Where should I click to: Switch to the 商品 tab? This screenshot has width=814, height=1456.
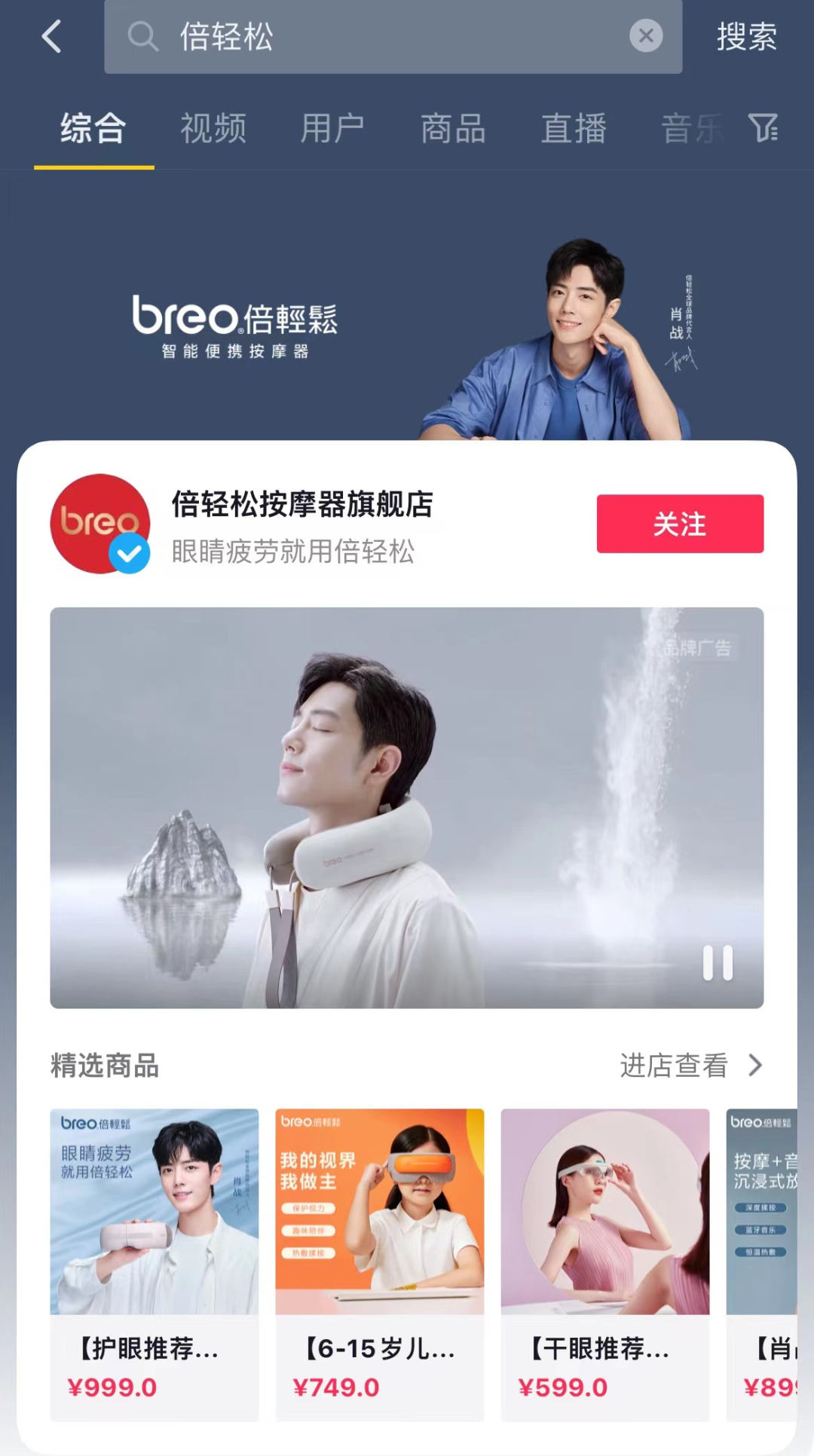tap(453, 128)
